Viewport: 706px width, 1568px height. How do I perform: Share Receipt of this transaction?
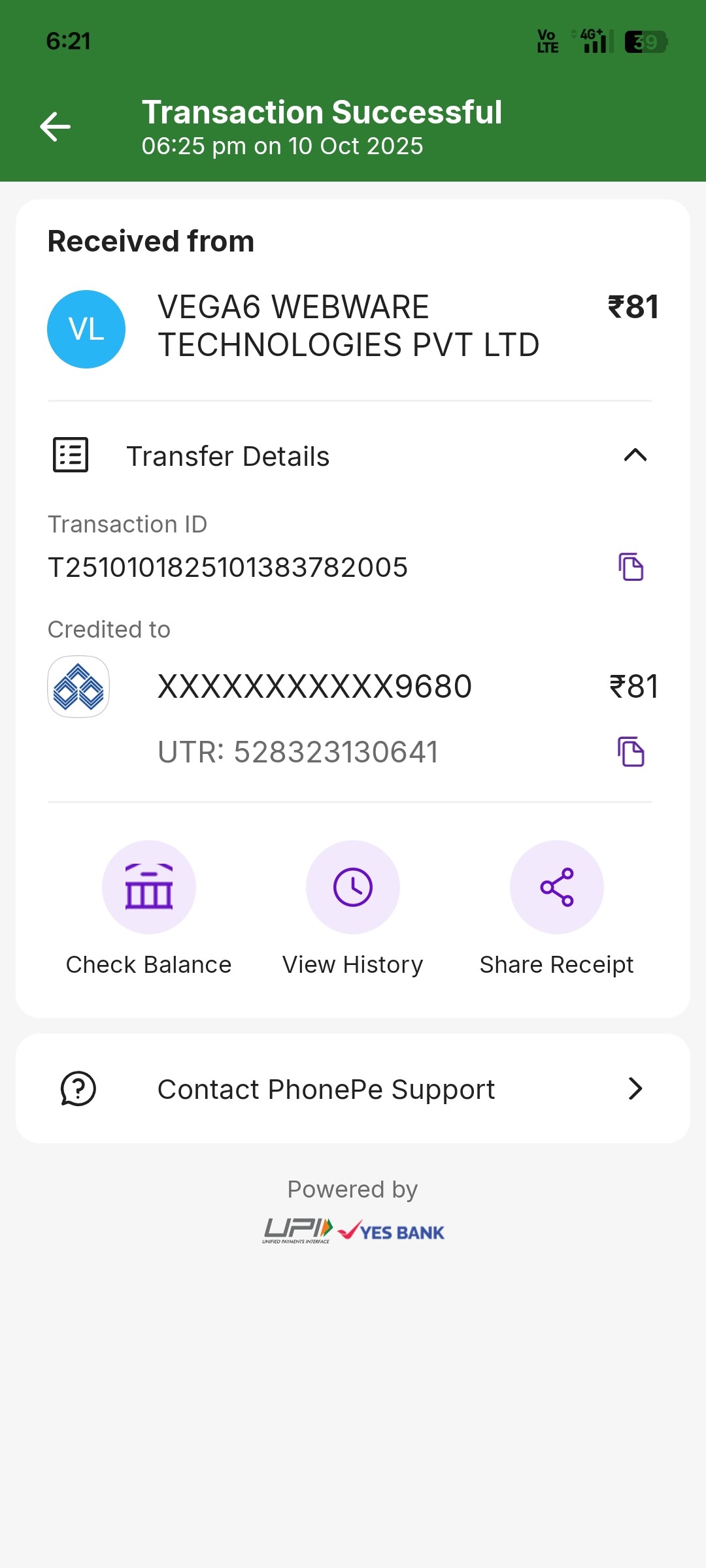(557, 888)
